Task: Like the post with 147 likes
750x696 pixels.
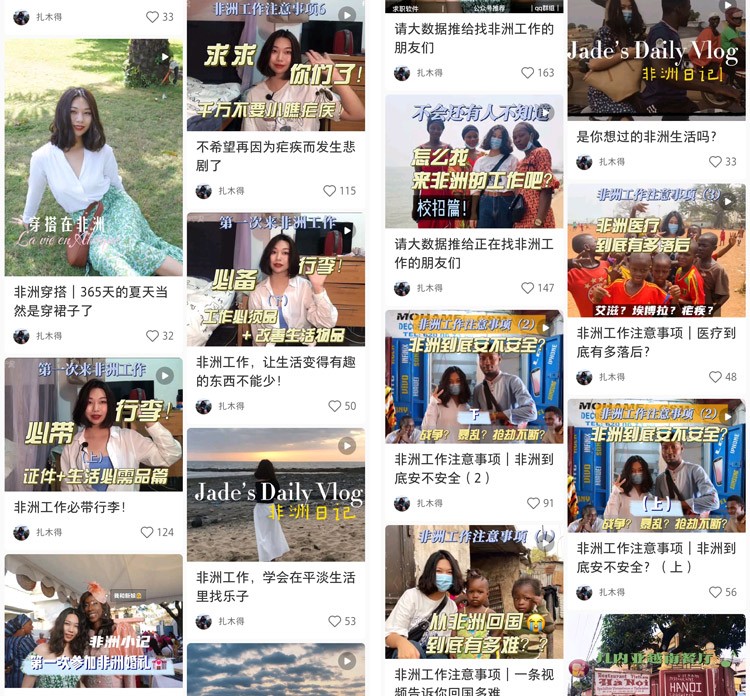Action: coord(527,288)
